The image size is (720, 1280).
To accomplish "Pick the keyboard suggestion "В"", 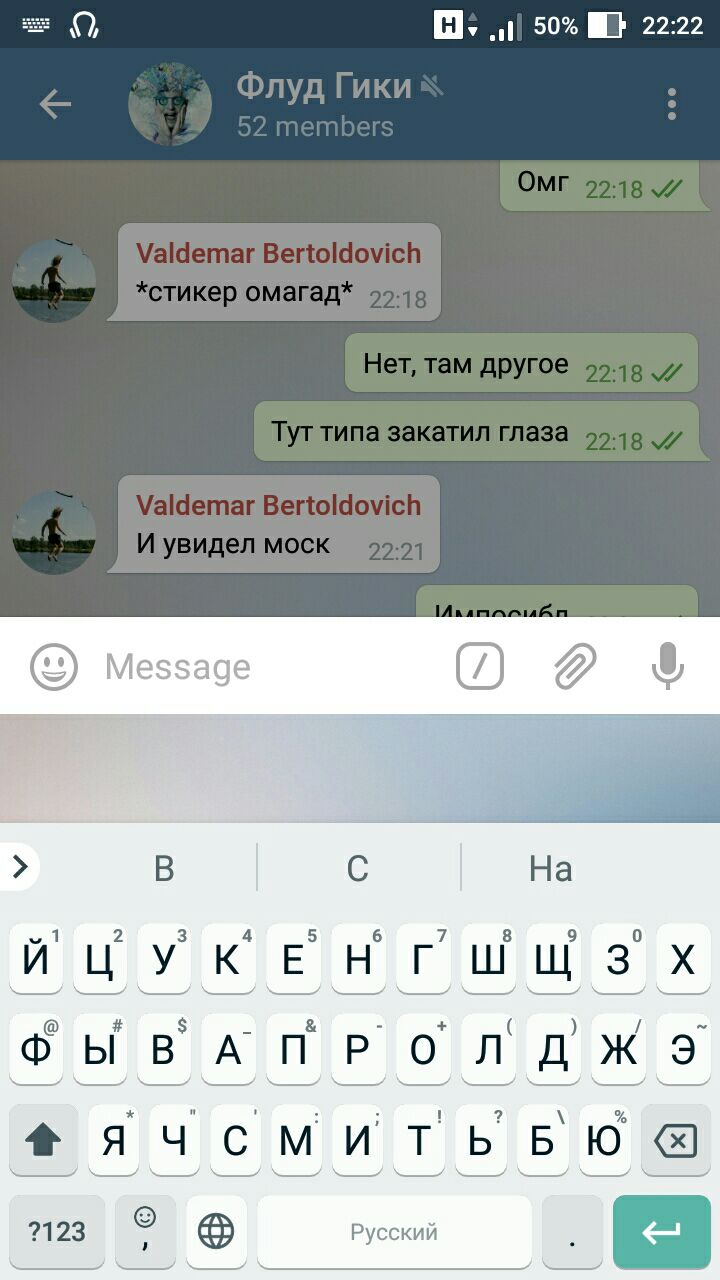I will [x=164, y=868].
